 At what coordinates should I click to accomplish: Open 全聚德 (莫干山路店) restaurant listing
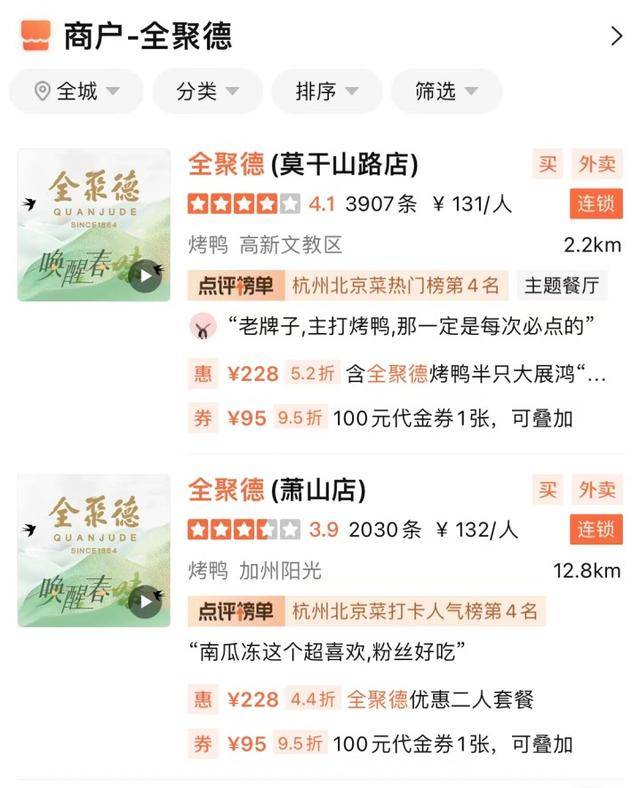[x=303, y=164]
